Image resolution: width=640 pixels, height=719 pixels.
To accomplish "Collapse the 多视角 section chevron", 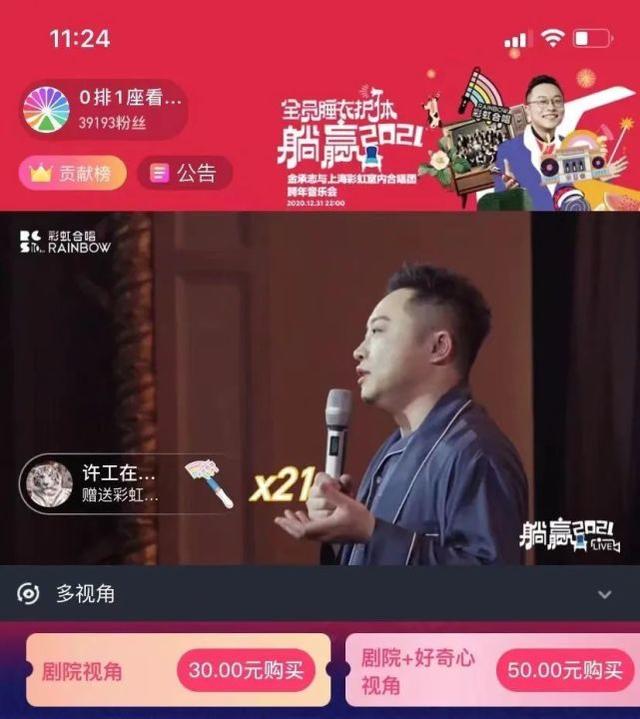I will [604, 594].
